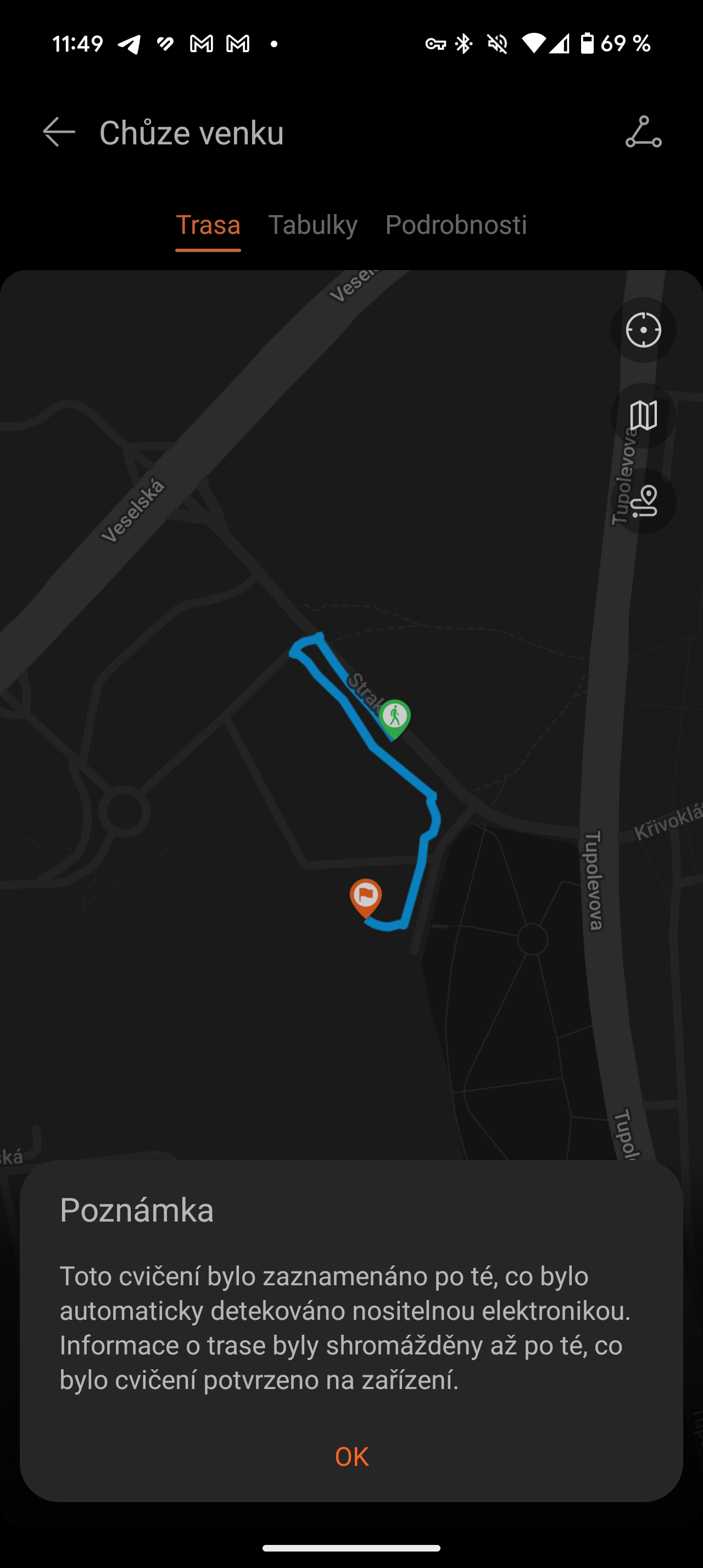Switch to the Tabulky tab
The height and width of the screenshot is (1568, 703).
coord(313,225)
